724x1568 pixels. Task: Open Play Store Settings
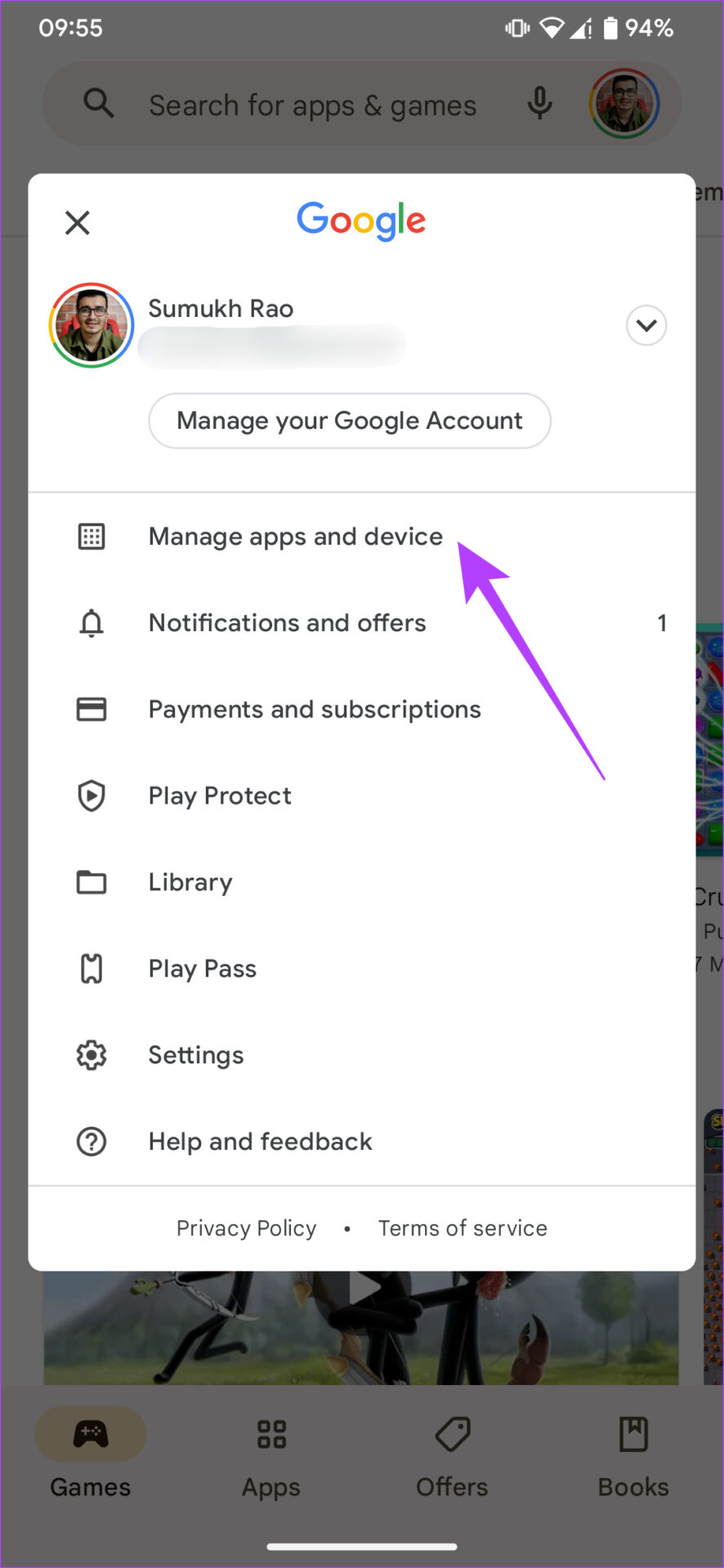coord(362,1055)
